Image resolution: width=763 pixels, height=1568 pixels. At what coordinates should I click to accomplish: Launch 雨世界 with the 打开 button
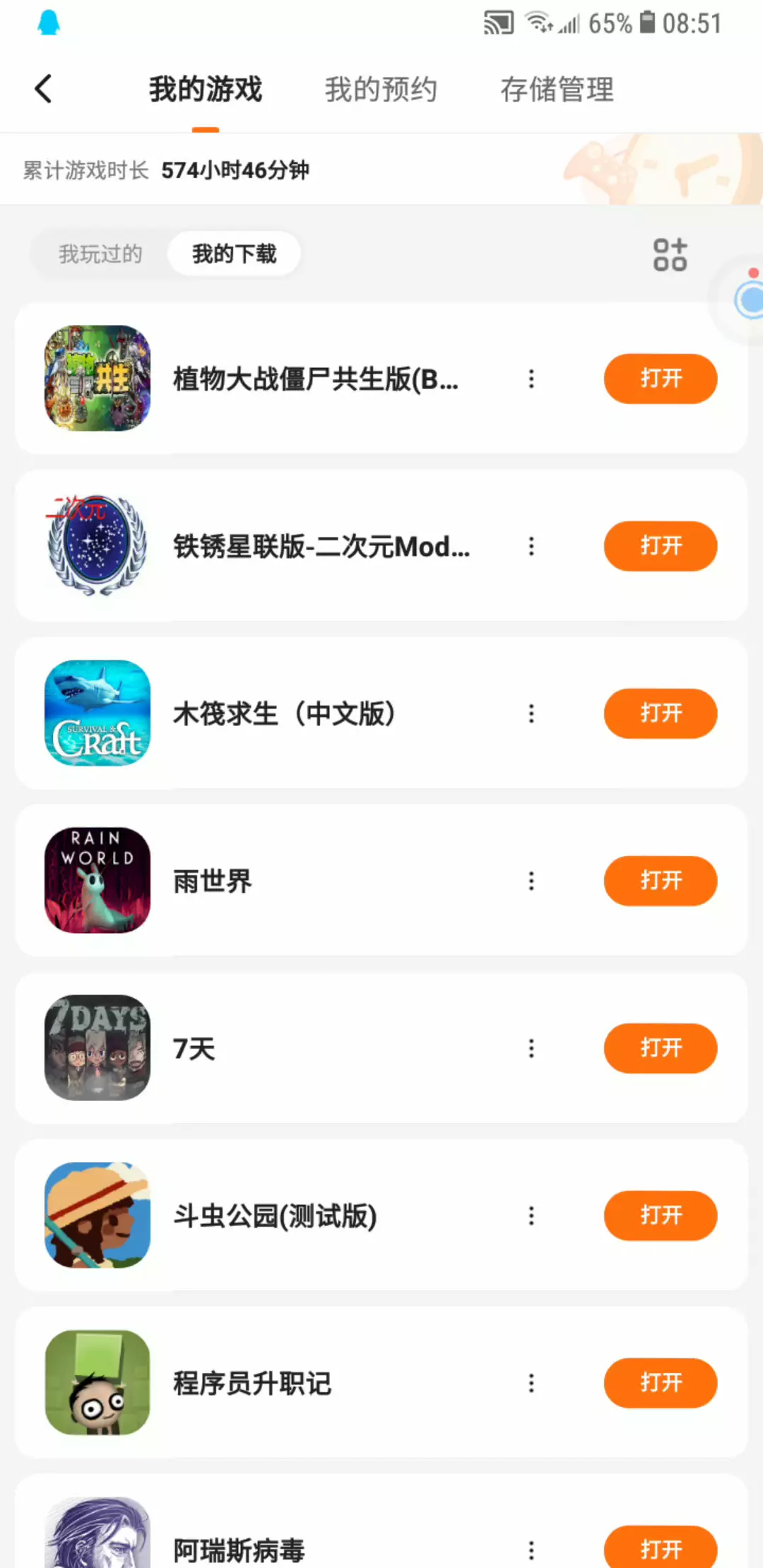pyautogui.click(x=660, y=881)
